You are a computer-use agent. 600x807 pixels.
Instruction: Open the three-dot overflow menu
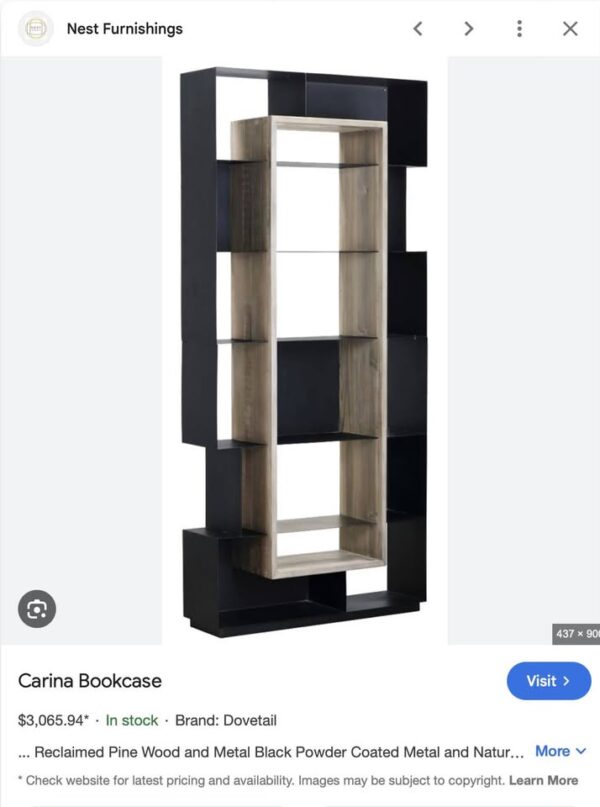(519, 28)
